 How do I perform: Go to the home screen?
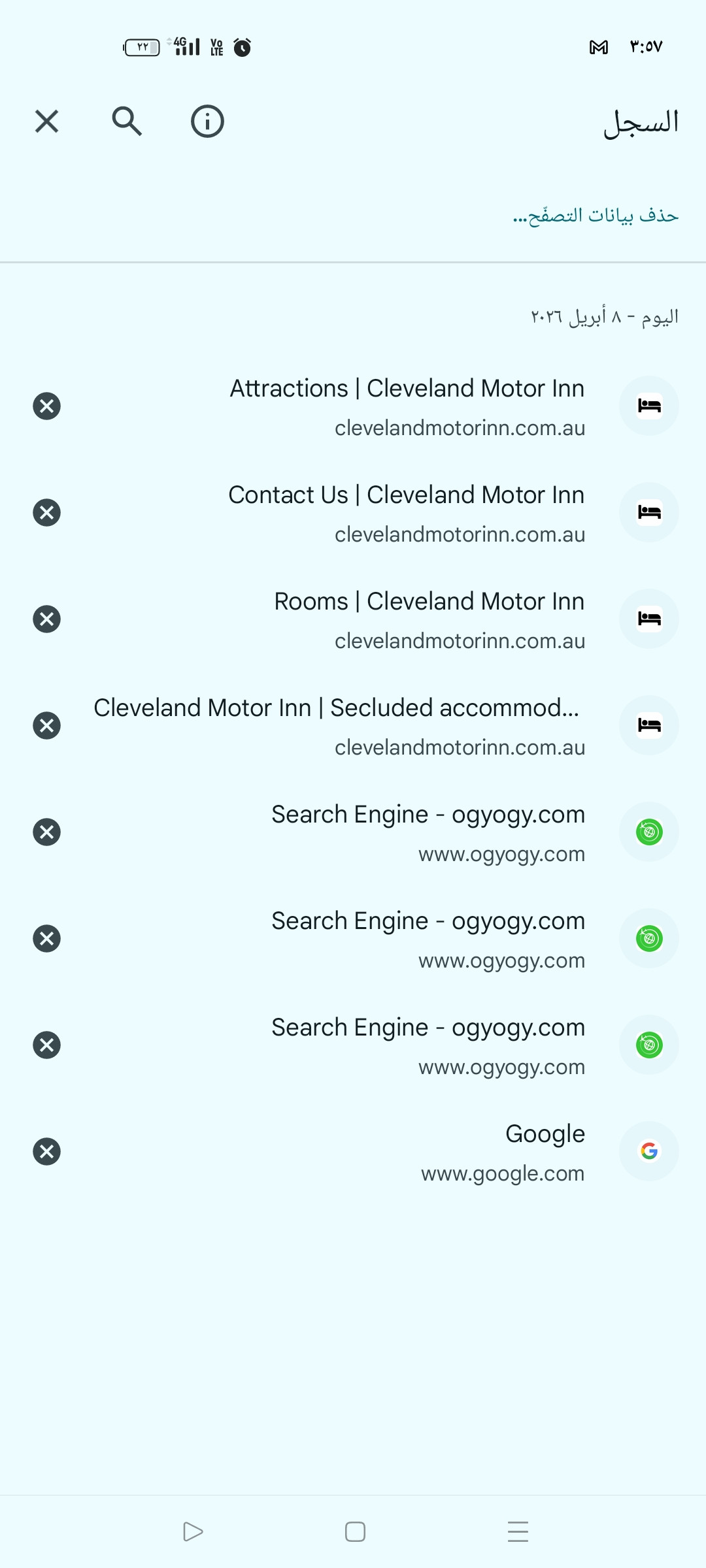355,1531
